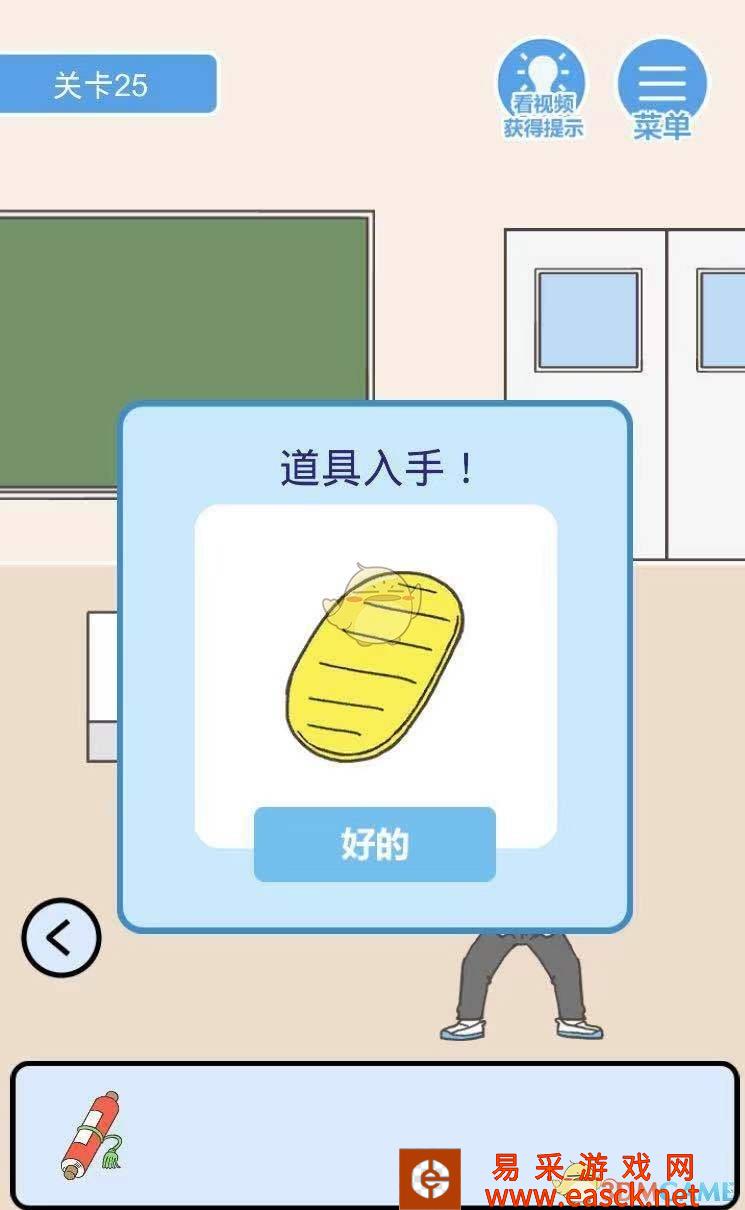Select the red scroll item in inventory
This screenshot has height=1210, width=745.
pos(91,1135)
